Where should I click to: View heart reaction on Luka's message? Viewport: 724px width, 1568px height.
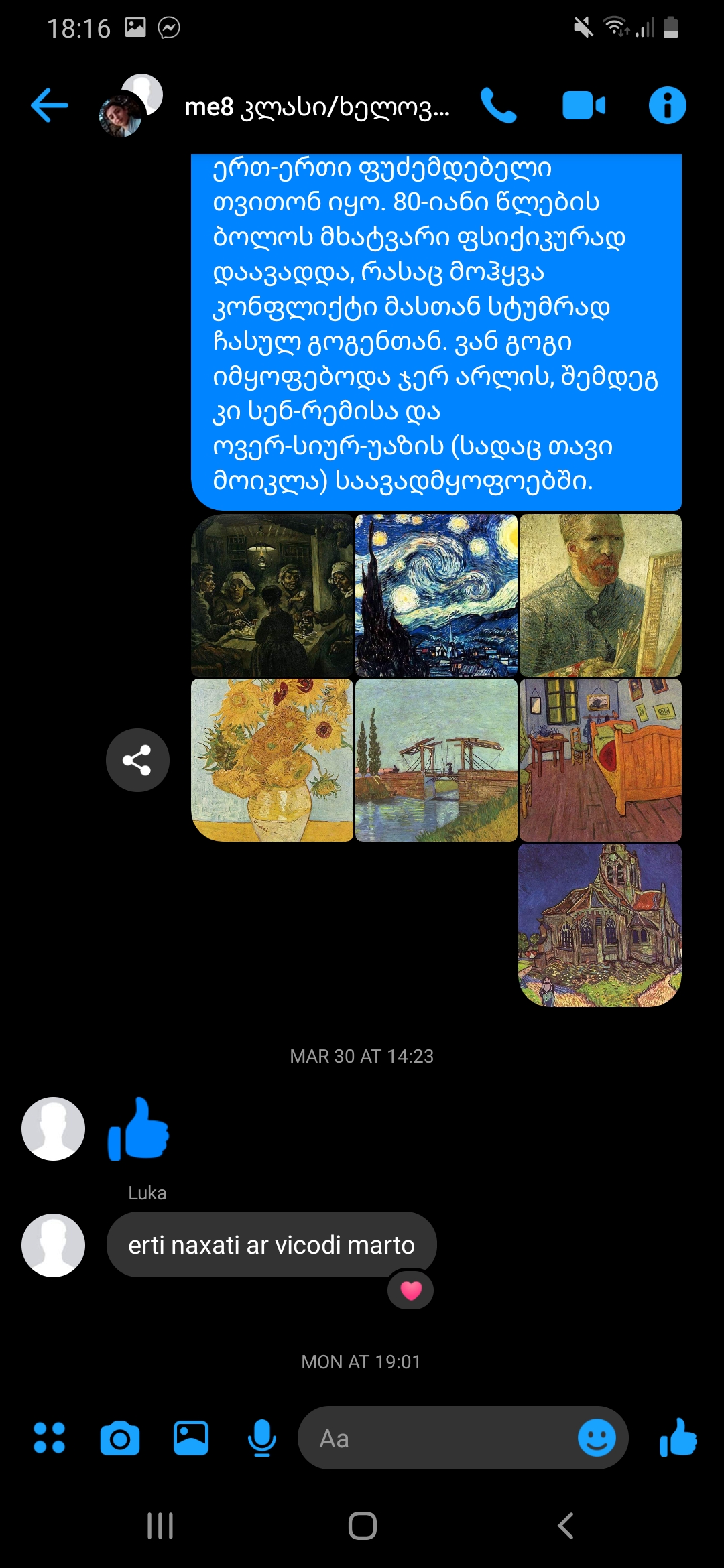click(411, 1290)
